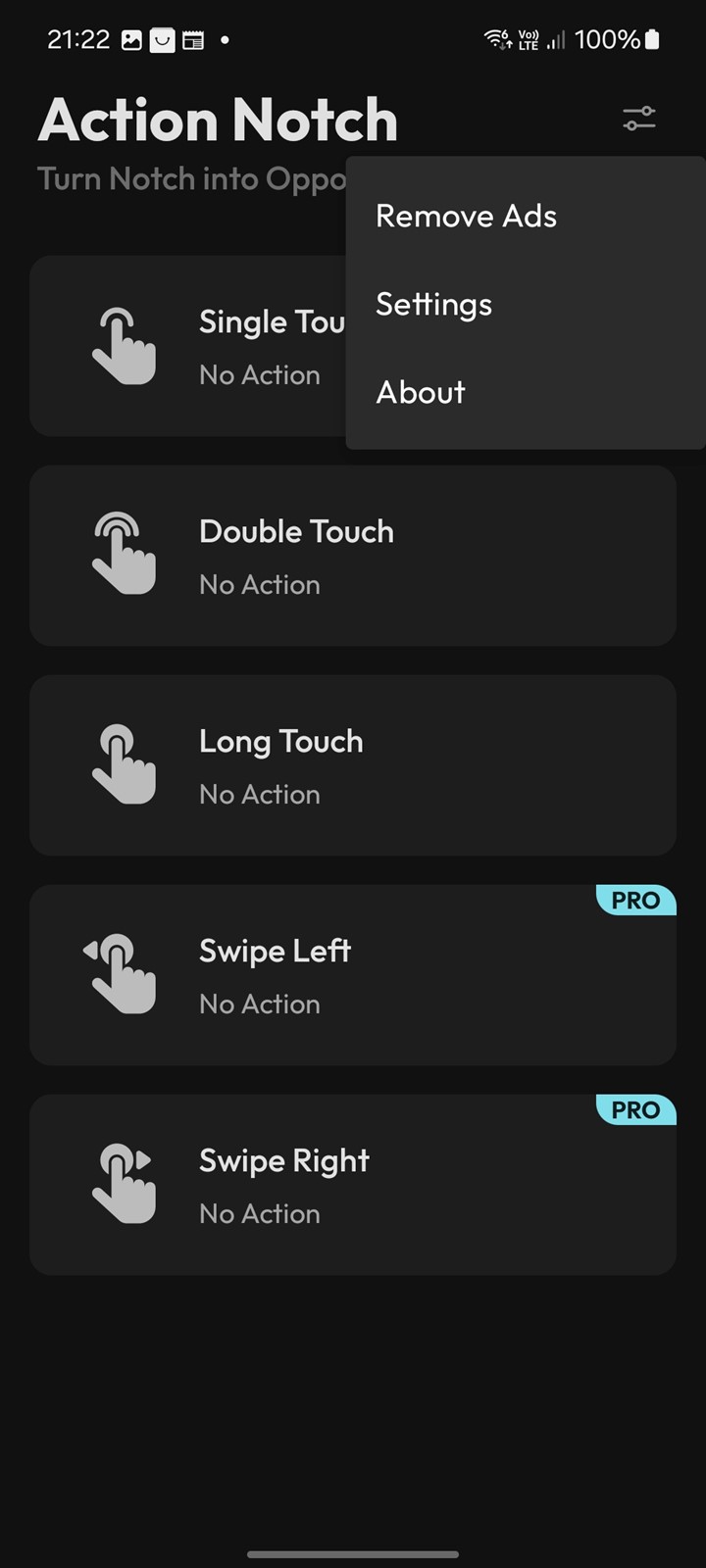
Task: Select the Swipe Left PRO card
Action: tap(353, 975)
